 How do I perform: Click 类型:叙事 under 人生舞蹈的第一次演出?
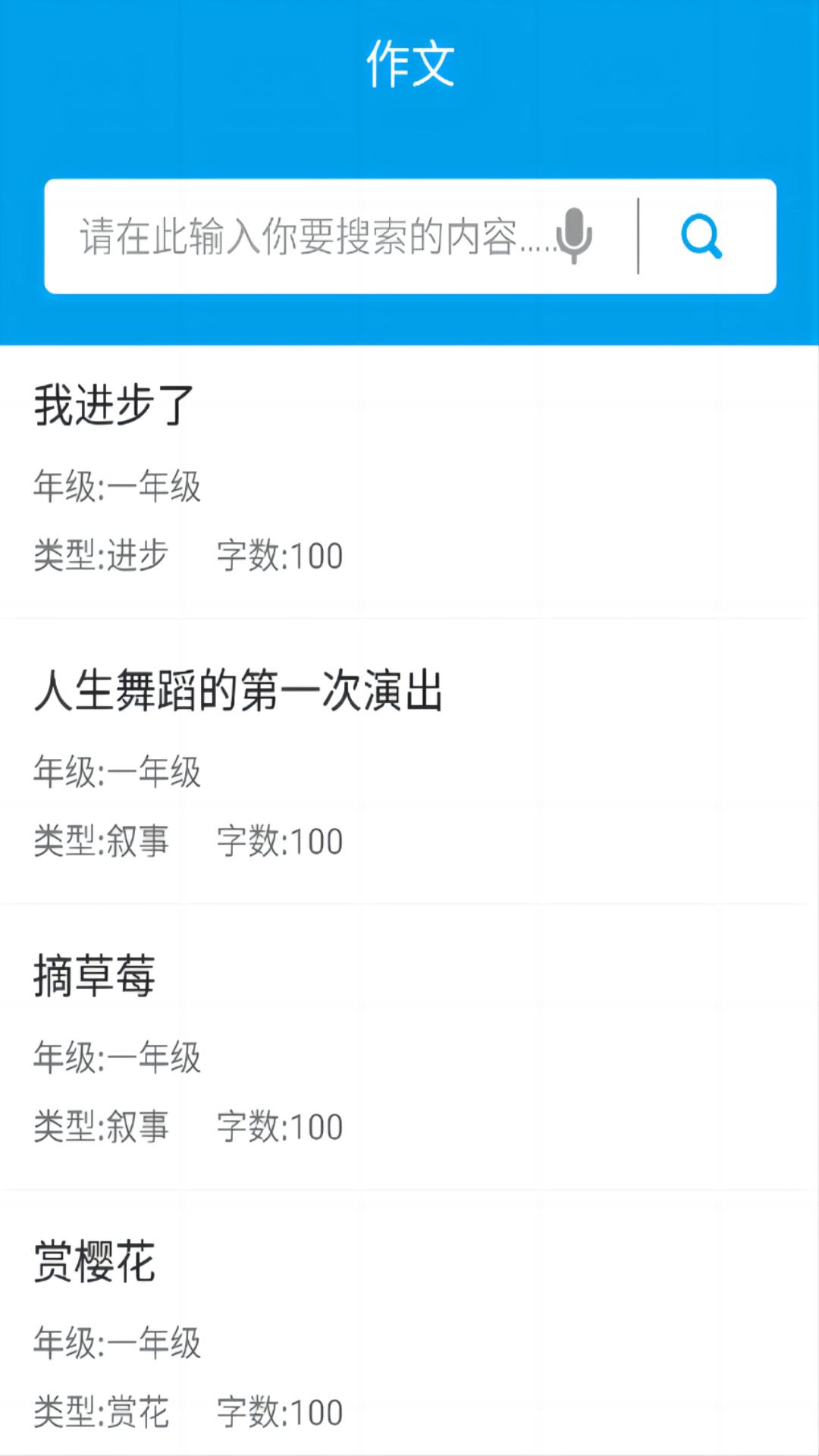pos(102,840)
